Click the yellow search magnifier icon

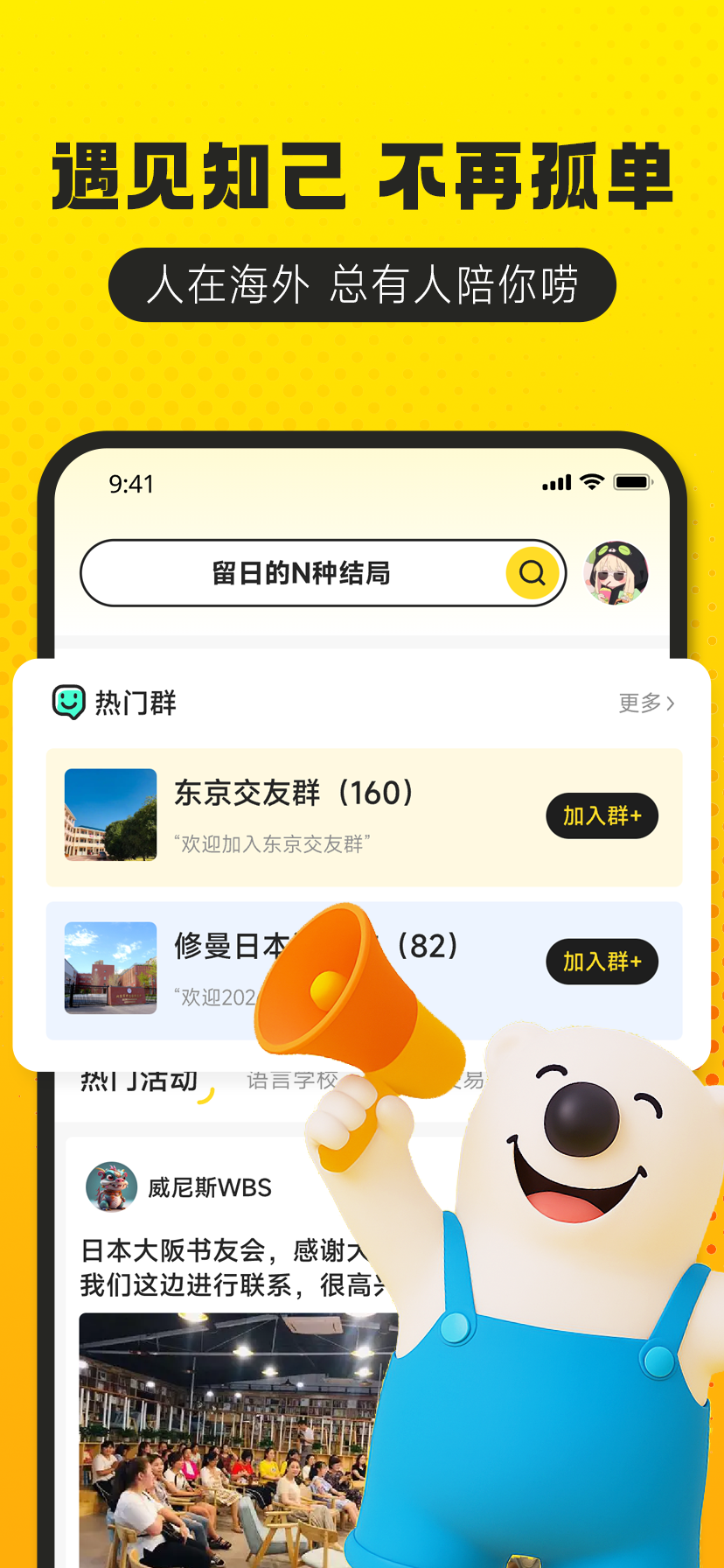[532, 572]
